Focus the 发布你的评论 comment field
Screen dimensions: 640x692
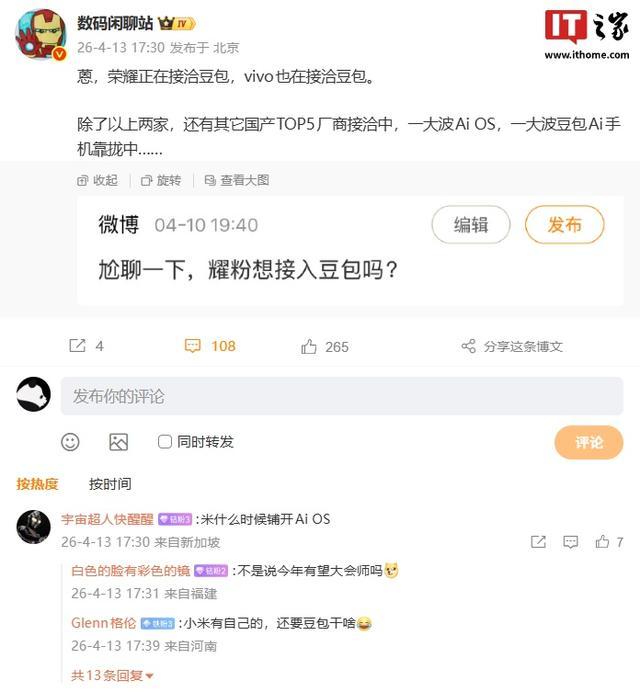(x=340, y=396)
